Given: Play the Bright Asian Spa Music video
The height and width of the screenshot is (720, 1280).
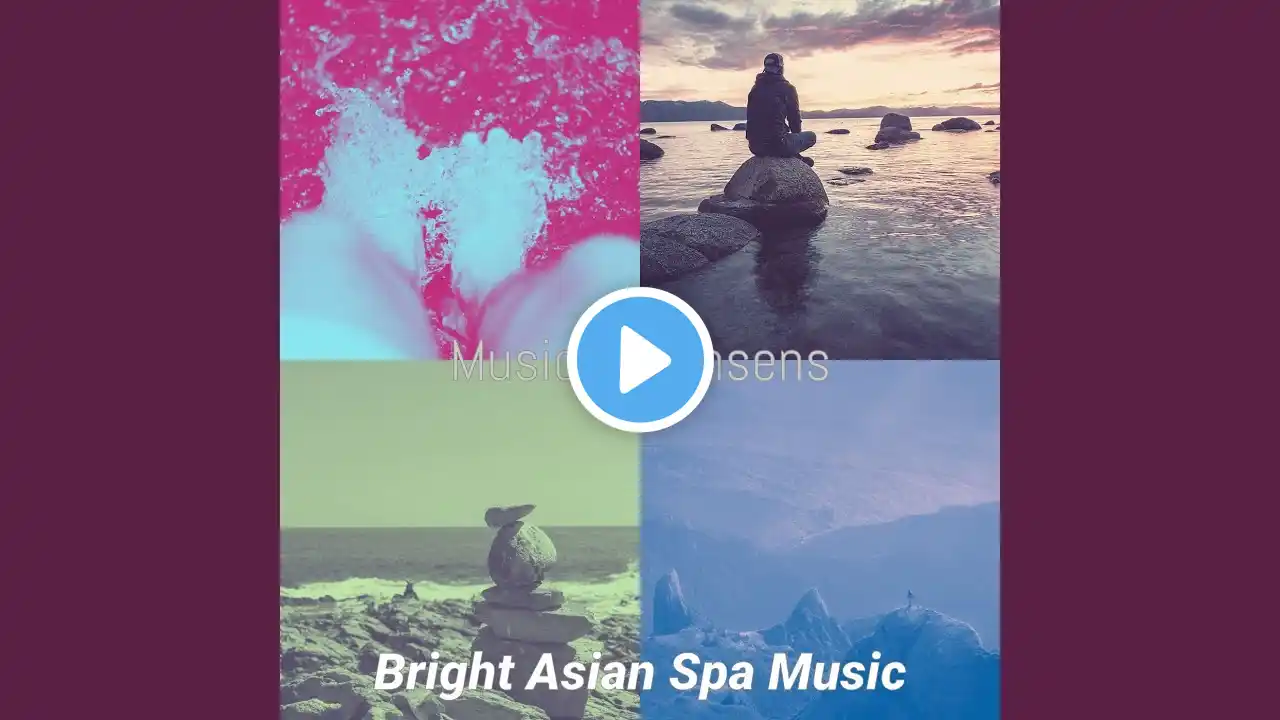Looking at the screenshot, I should coord(640,360).
